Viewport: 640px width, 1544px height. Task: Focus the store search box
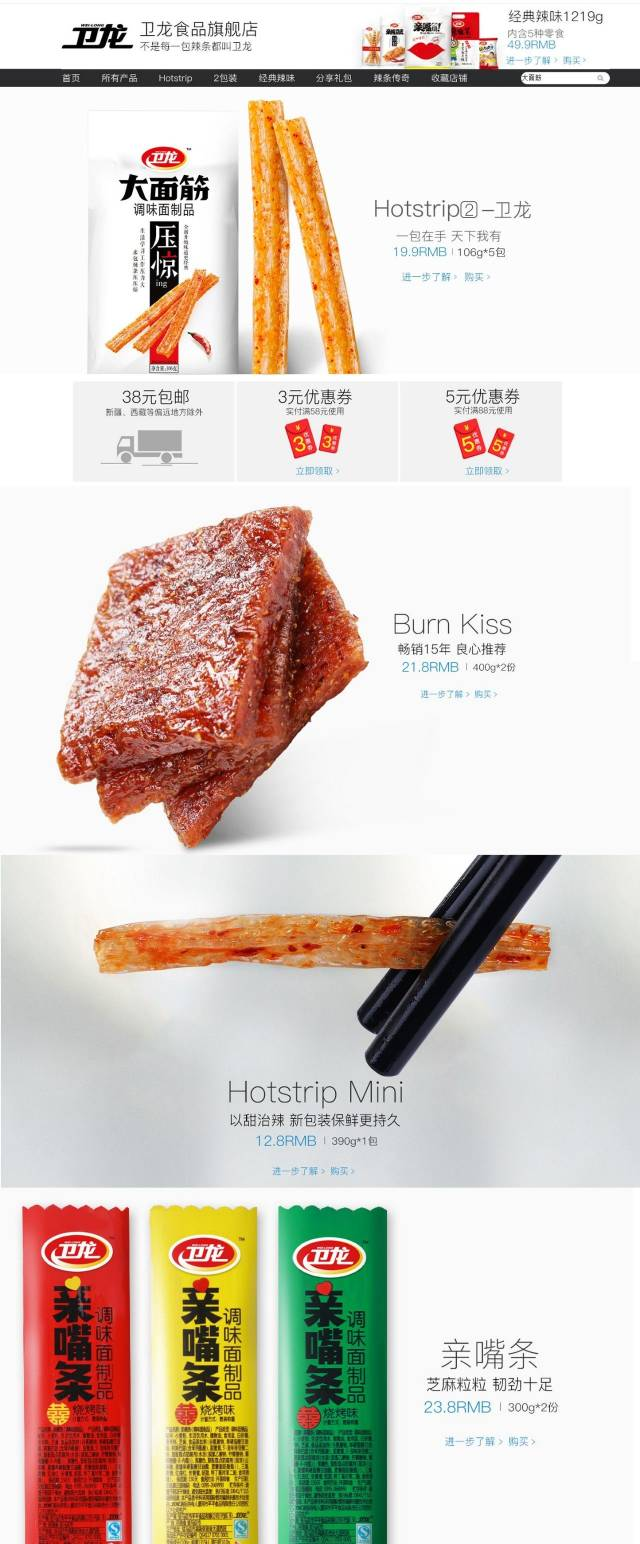[556, 78]
